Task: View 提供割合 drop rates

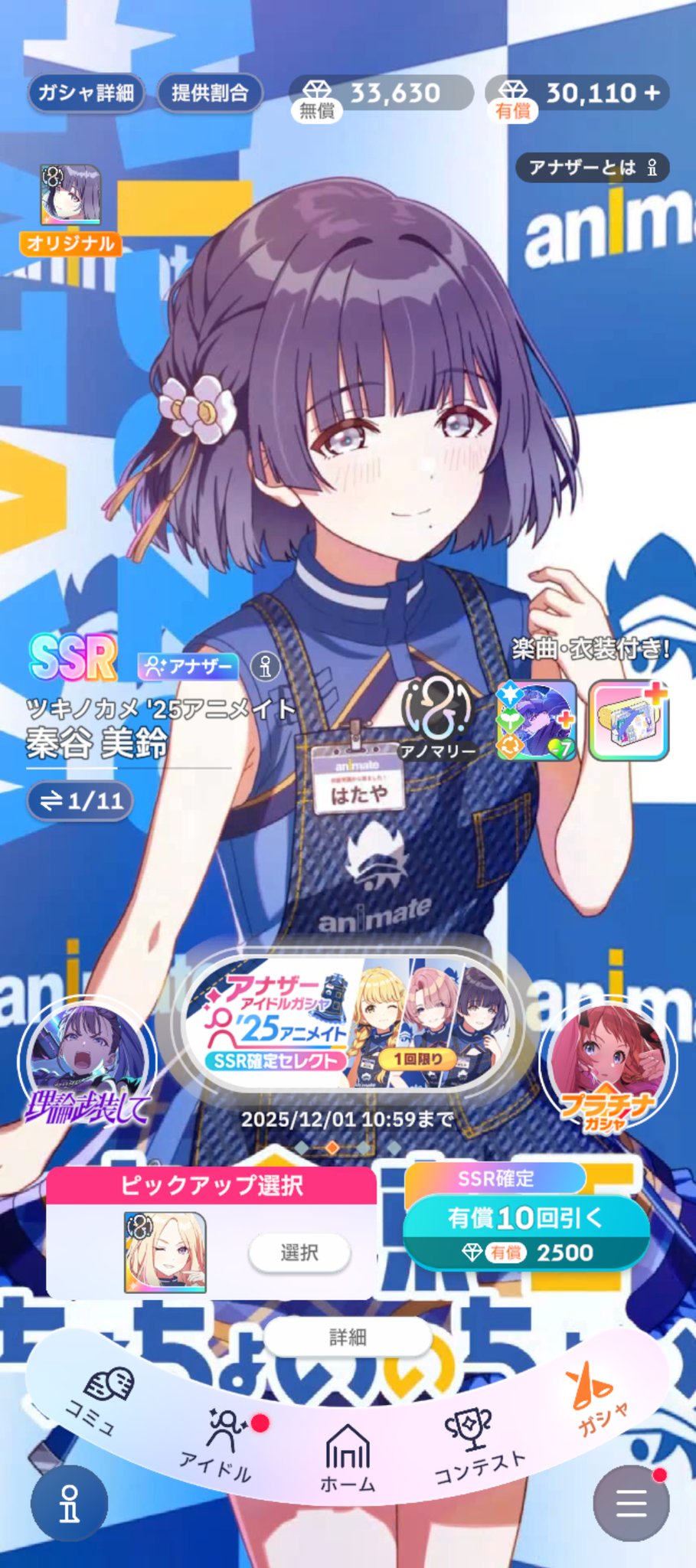Action: click(x=210, y=93)
